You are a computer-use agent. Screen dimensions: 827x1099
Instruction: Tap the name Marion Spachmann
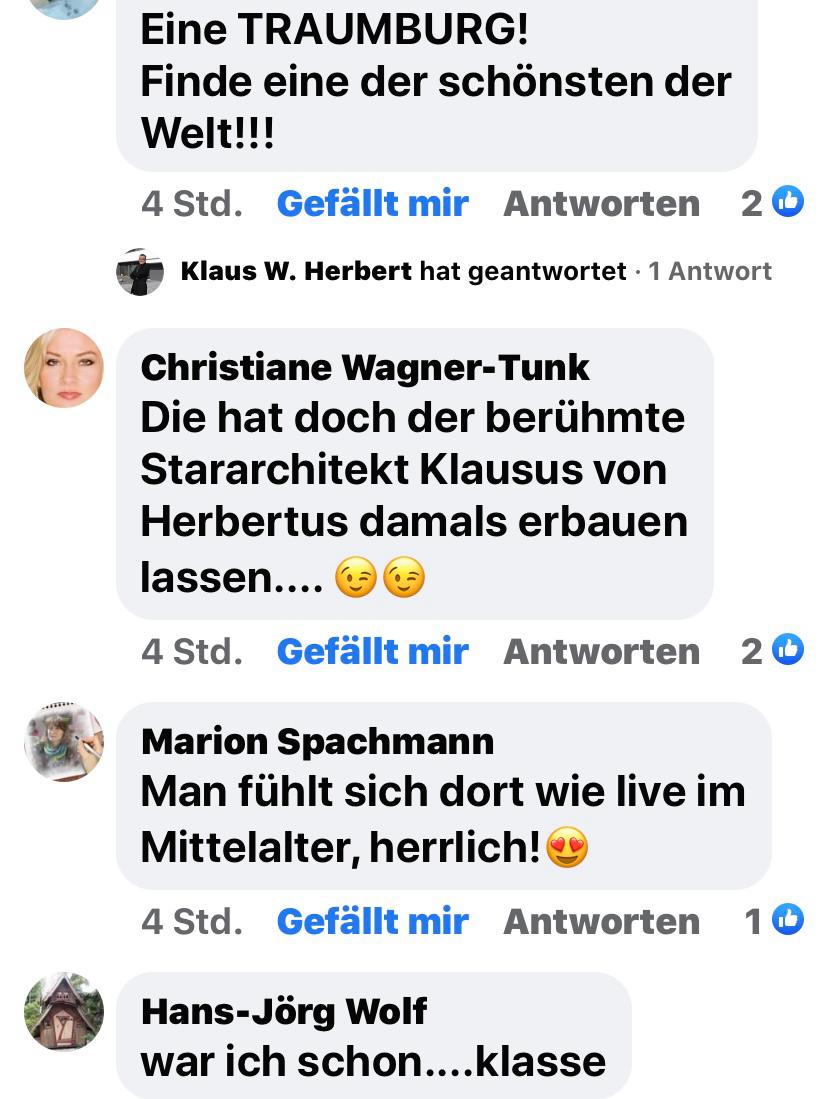(317, 741)
